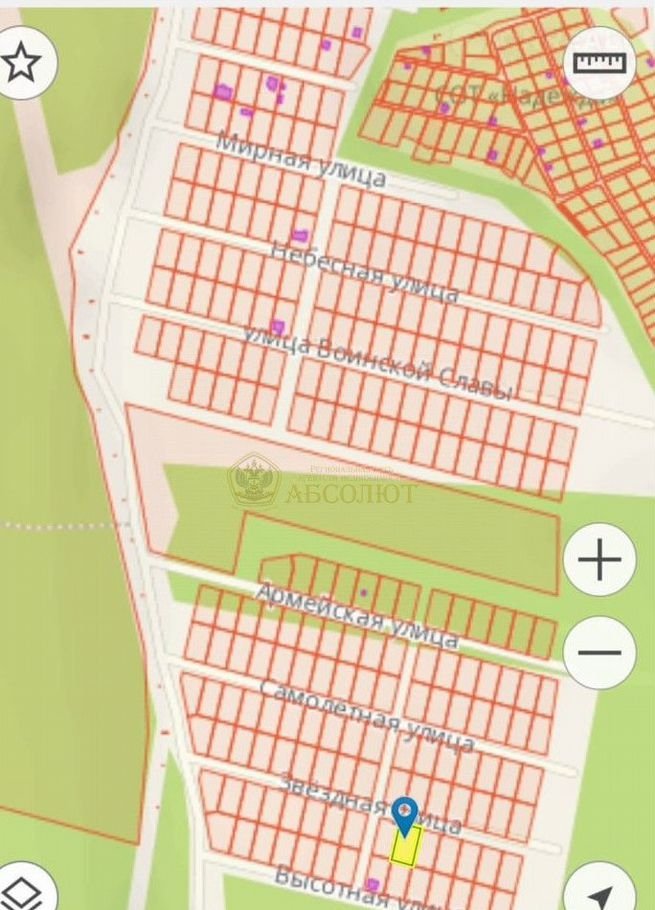
Task: Zoom out with the minus button
Action: coord(599,652)
